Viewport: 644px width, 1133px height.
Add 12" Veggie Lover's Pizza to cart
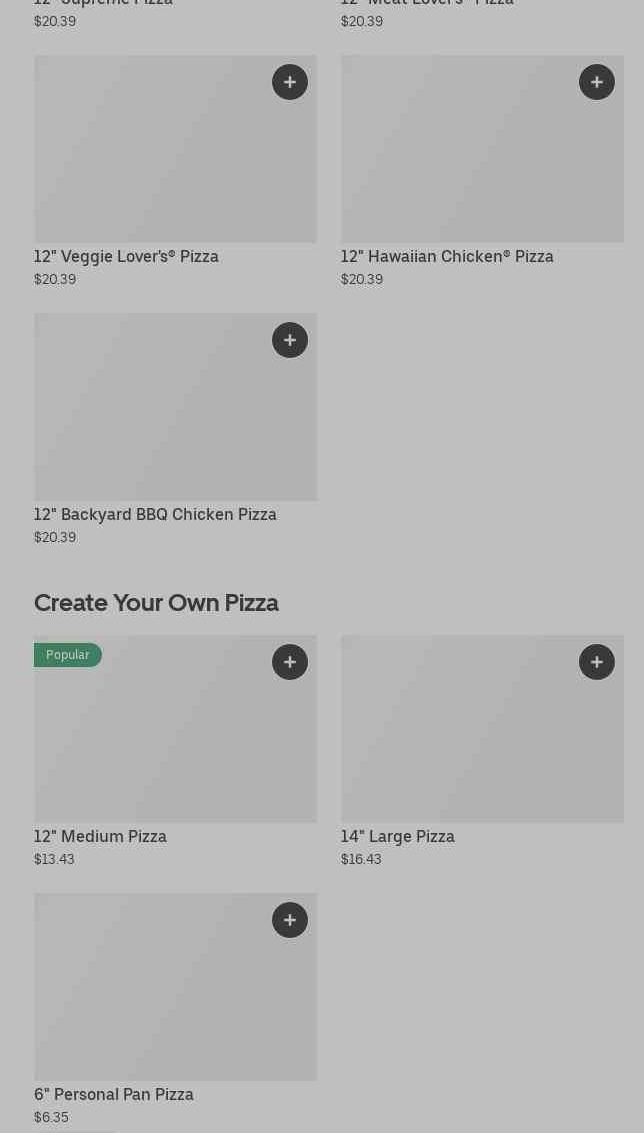tap(290, 82)
